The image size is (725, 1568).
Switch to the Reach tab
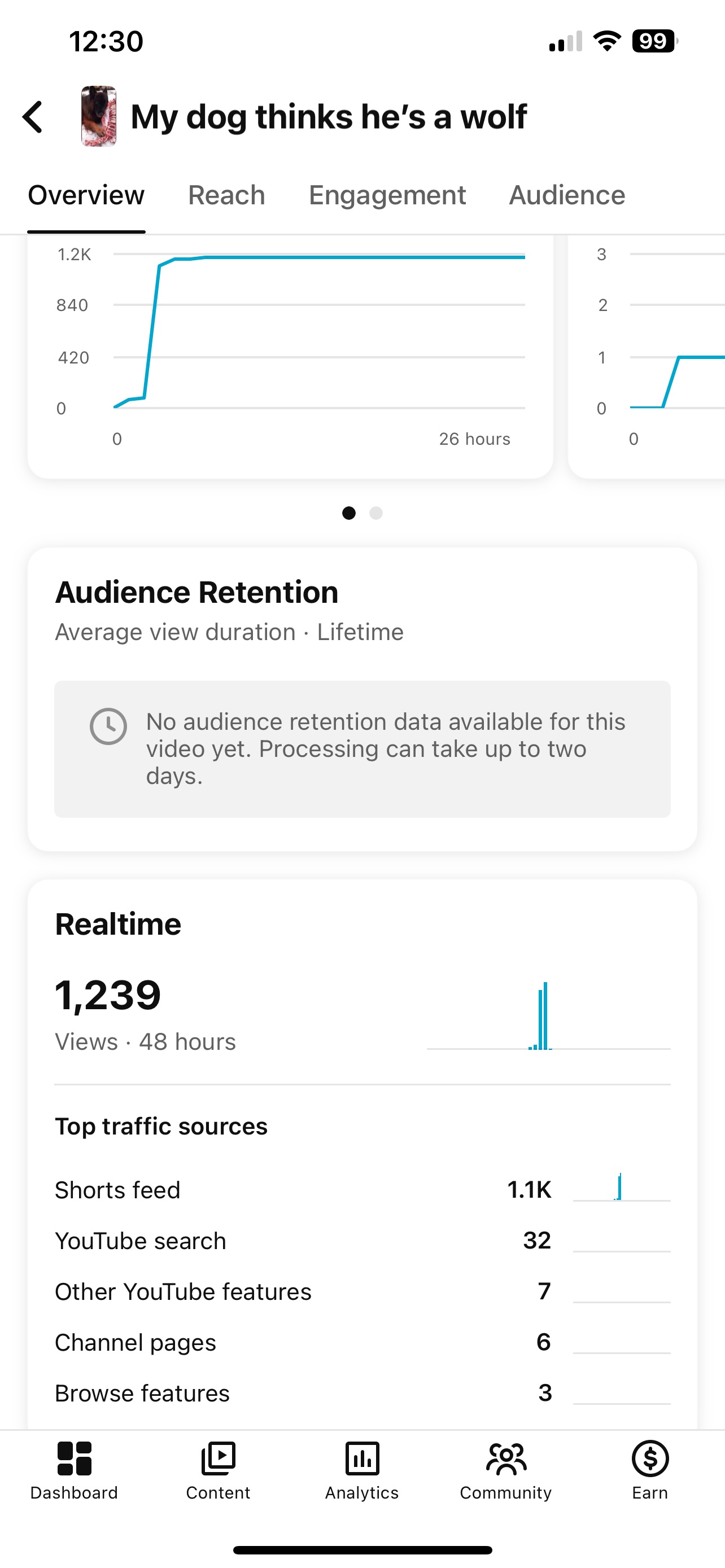(x=226, y=195)
